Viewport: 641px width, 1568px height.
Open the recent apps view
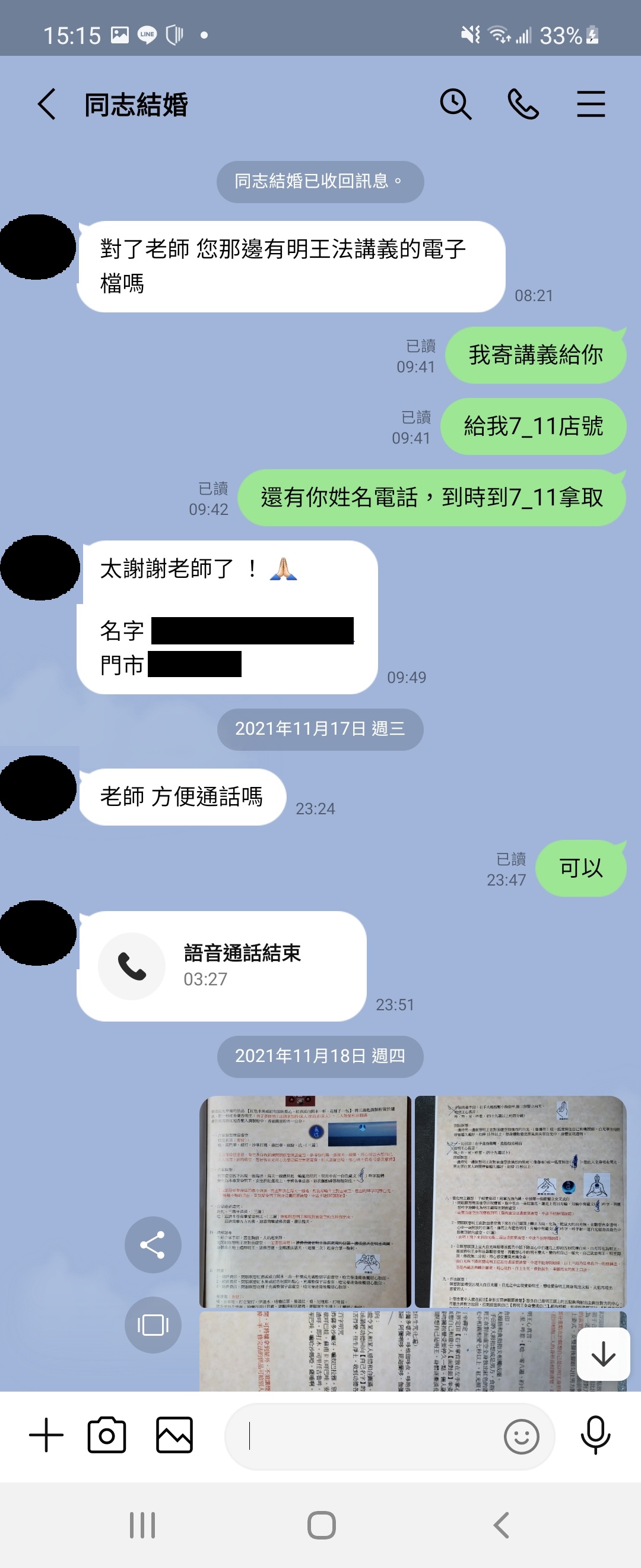pyautogui.click(x=142, y=1525)
